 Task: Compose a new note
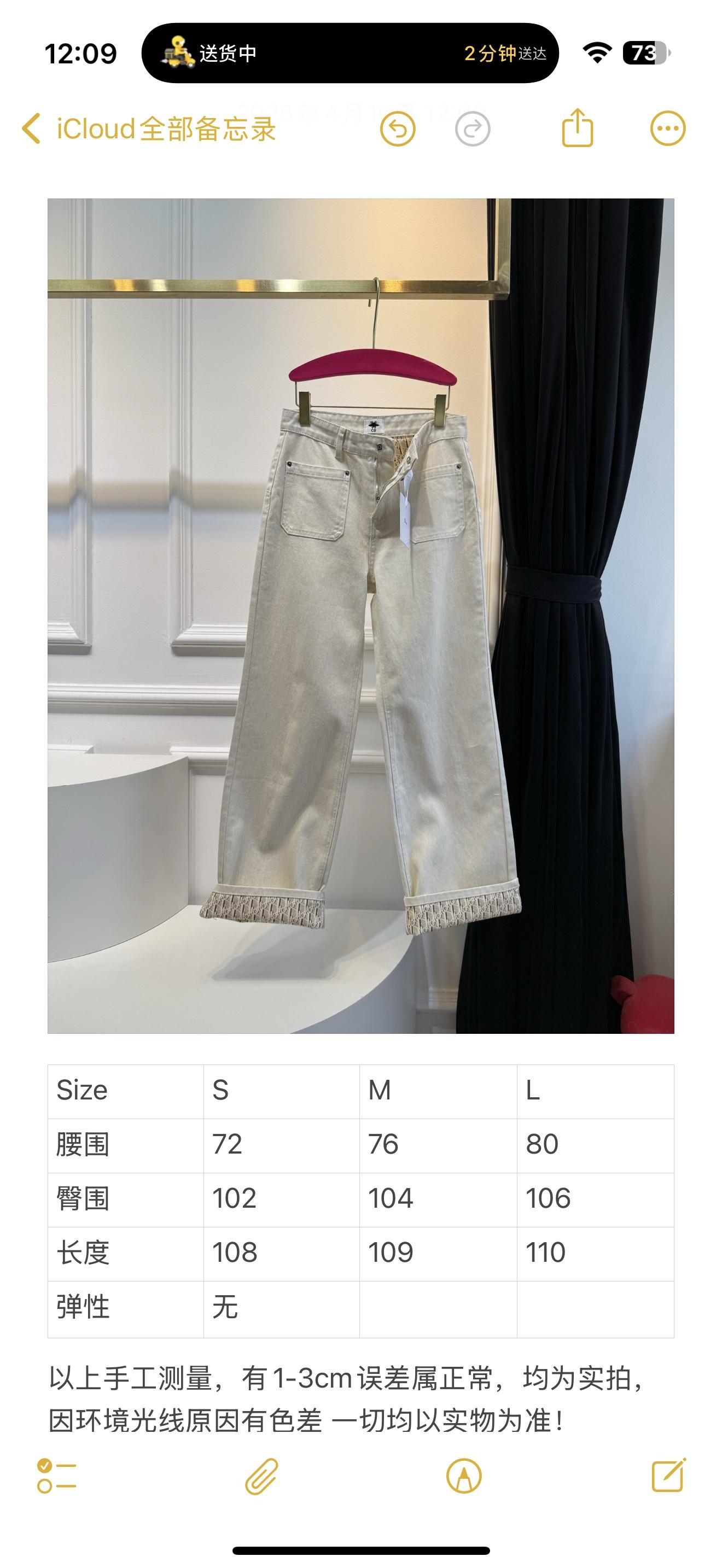tap(668, 1476)
